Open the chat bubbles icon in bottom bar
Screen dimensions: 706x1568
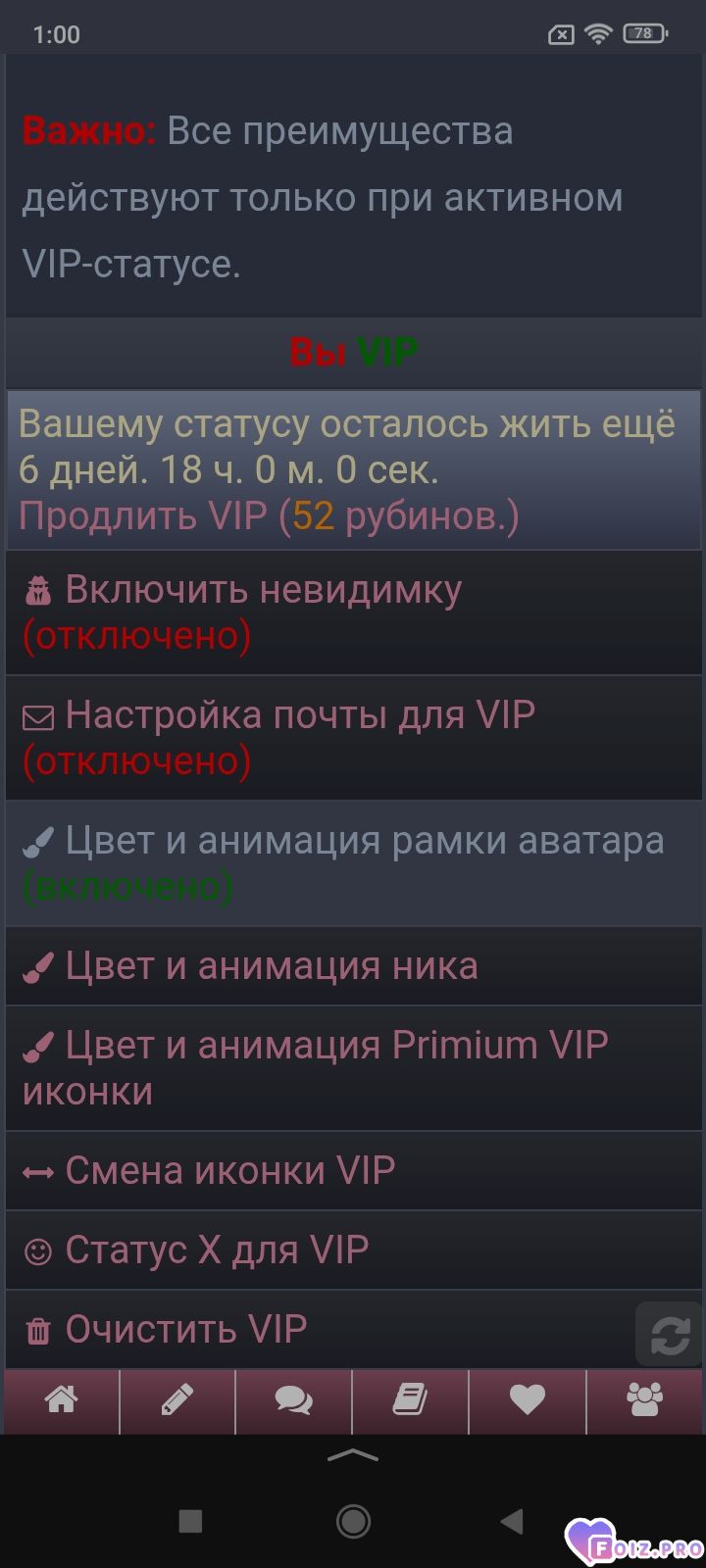(x=293, y=1400)
